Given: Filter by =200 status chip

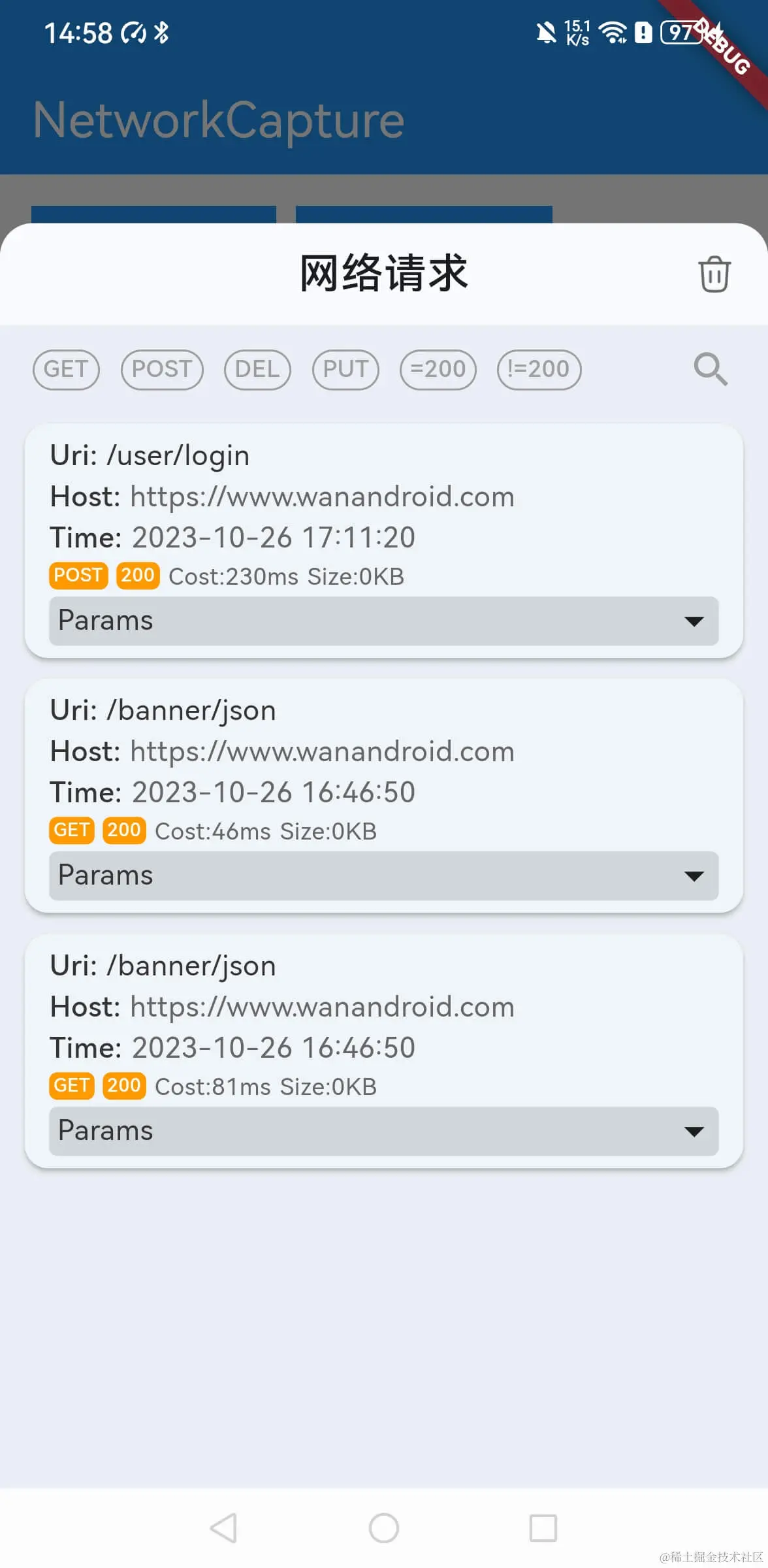Looking at the screenshot, I should click(x=438, y=370).
